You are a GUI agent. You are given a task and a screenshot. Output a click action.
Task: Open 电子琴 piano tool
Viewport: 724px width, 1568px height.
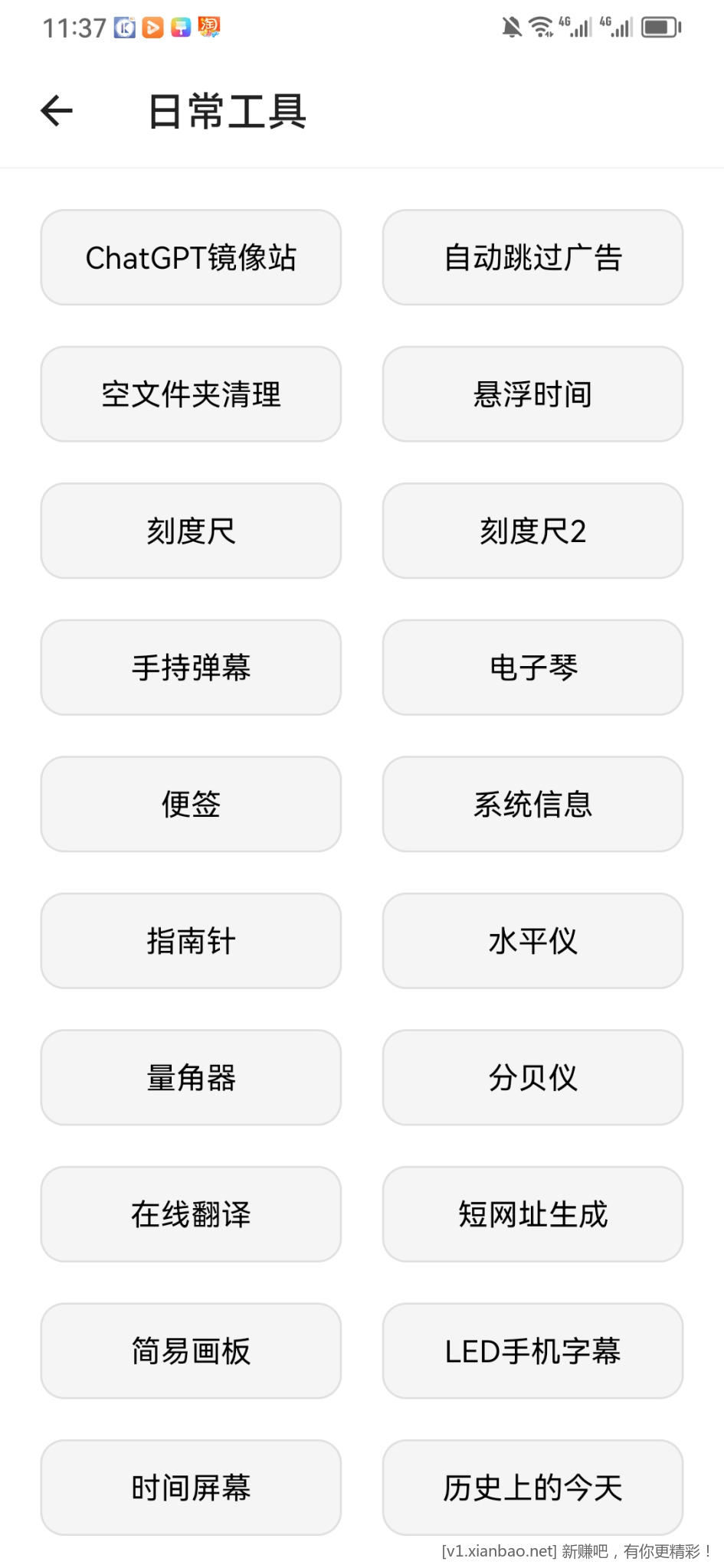(x=532, y=668)
